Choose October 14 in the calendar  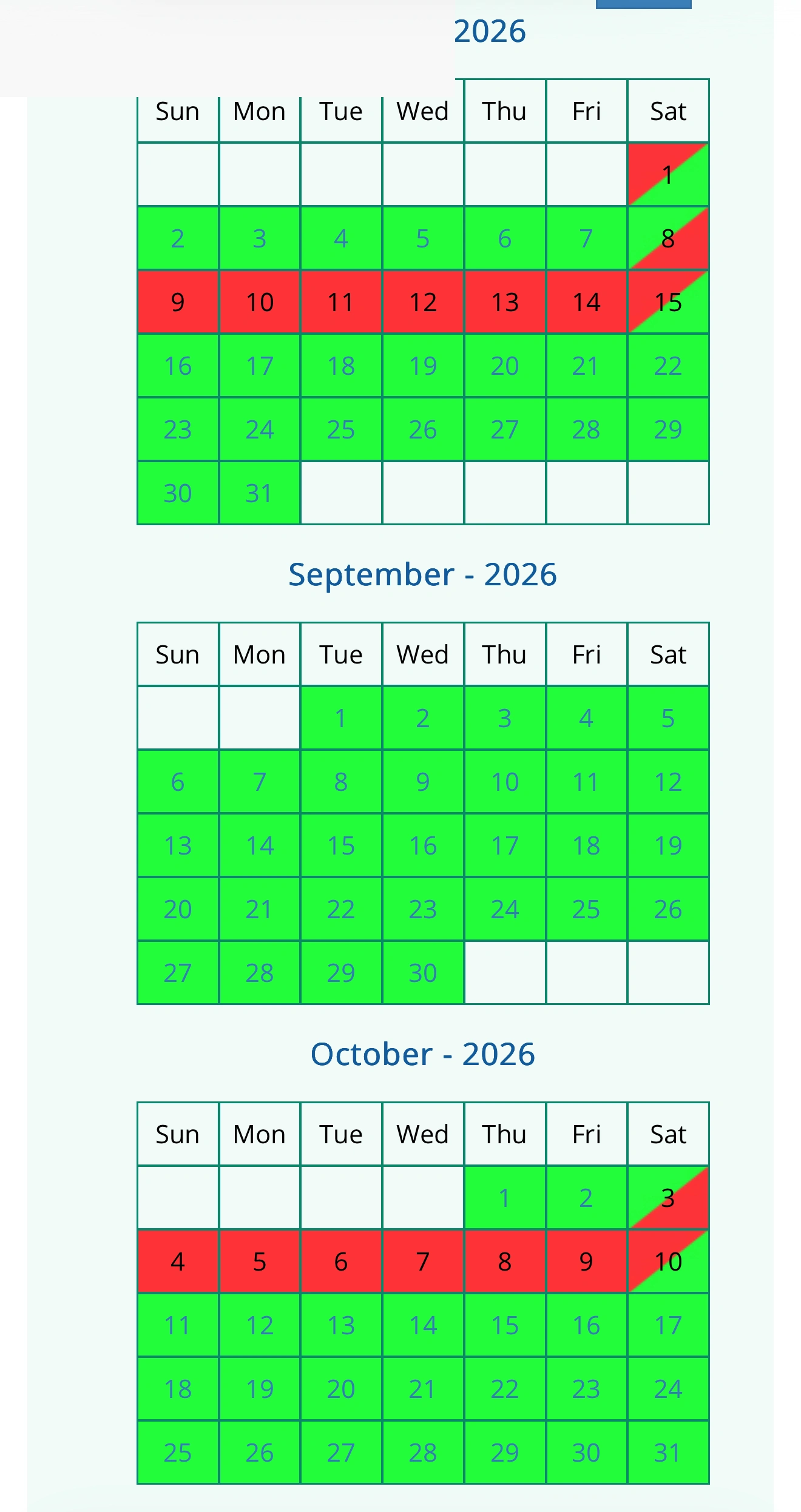pos(423,1325)
